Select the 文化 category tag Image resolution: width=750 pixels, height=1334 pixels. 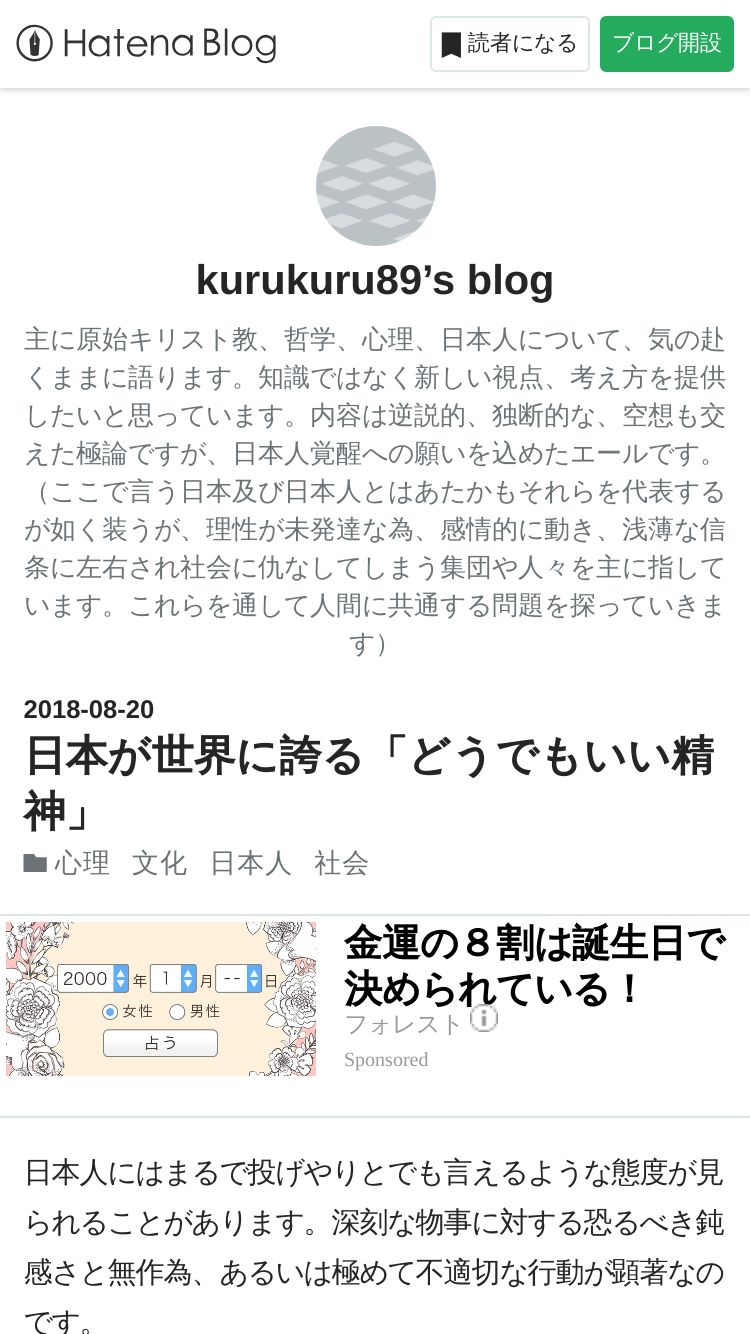pyautogui.click(x=159, y=863)
